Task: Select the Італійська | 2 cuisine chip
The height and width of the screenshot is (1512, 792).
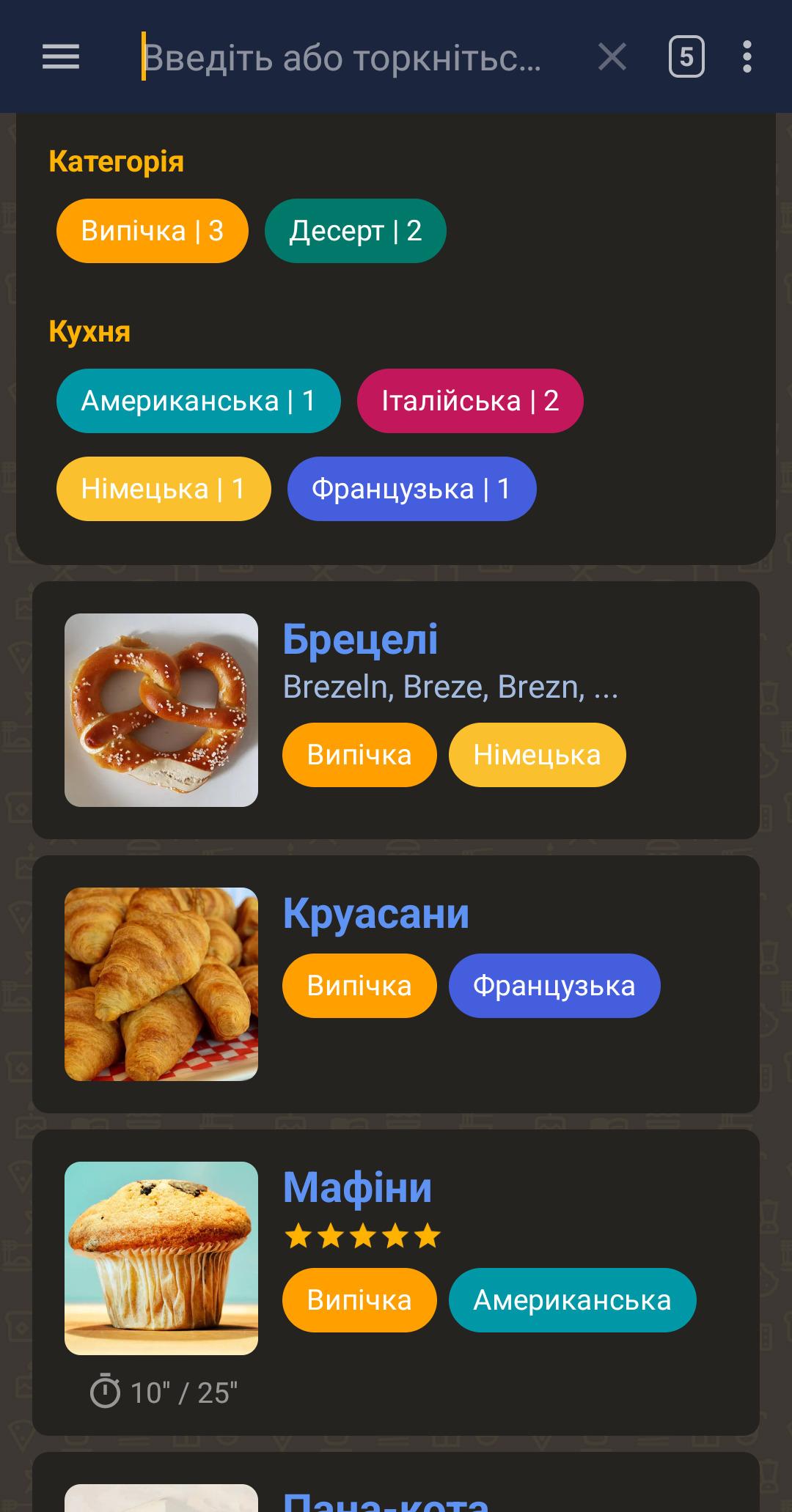Action: 469,401
